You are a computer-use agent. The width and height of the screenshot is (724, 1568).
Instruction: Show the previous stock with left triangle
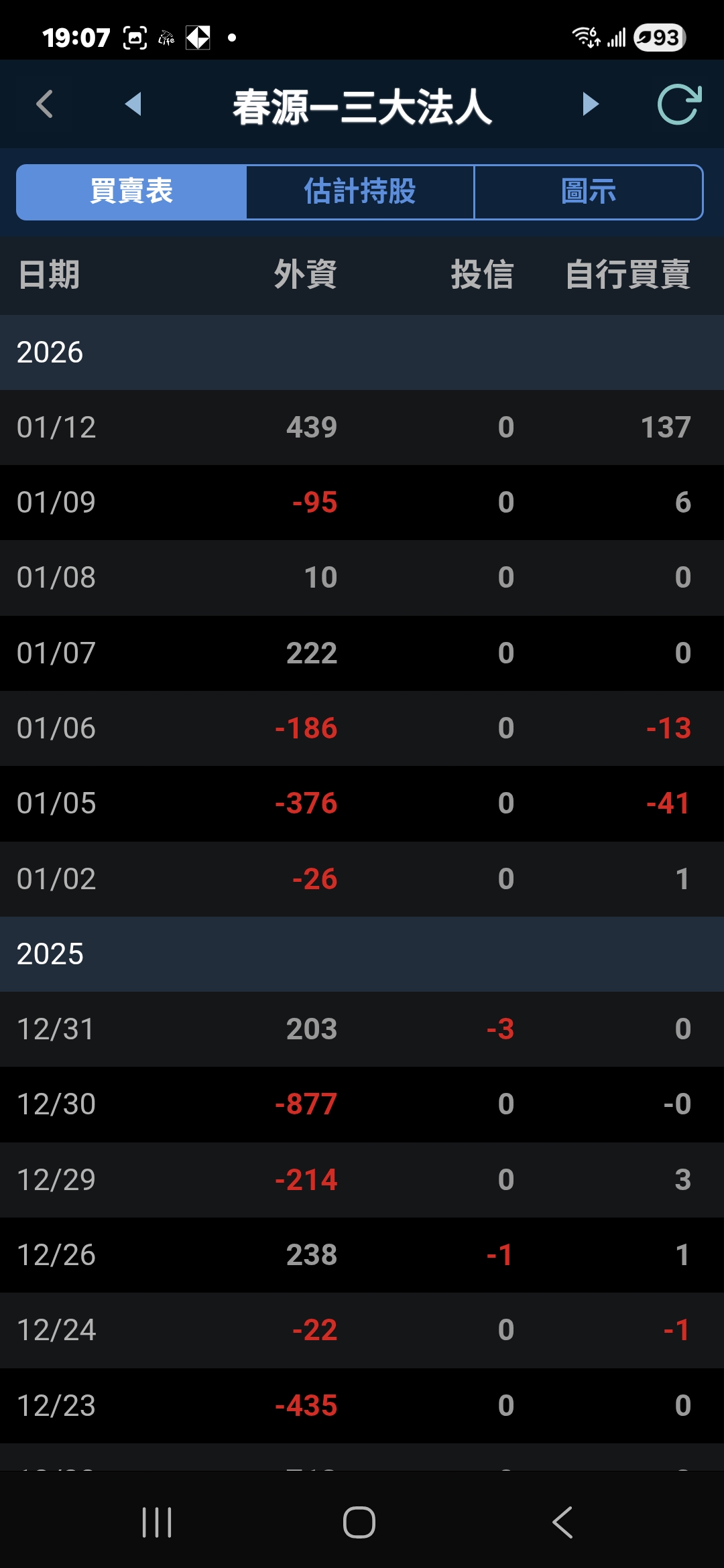coord(133,104)
